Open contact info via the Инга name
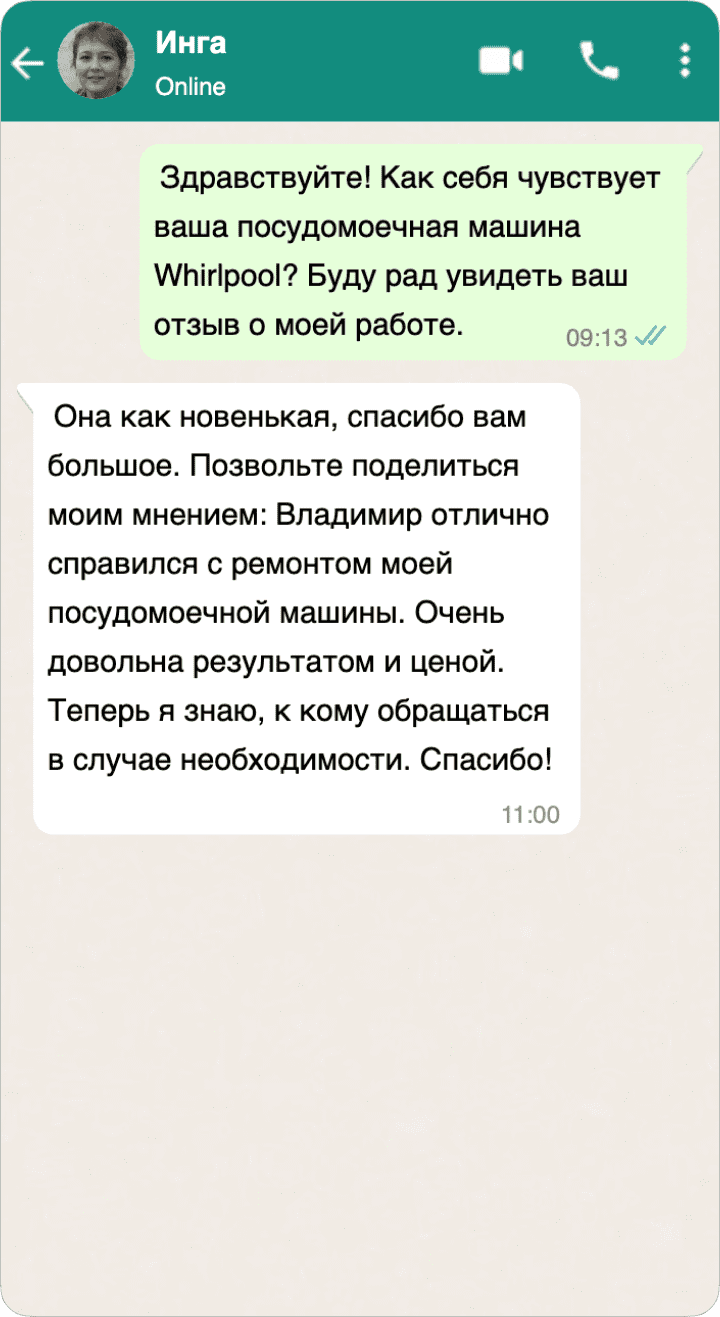This screenshot has height=1317, width=720. pyautogui.click(x=190, y=43)
